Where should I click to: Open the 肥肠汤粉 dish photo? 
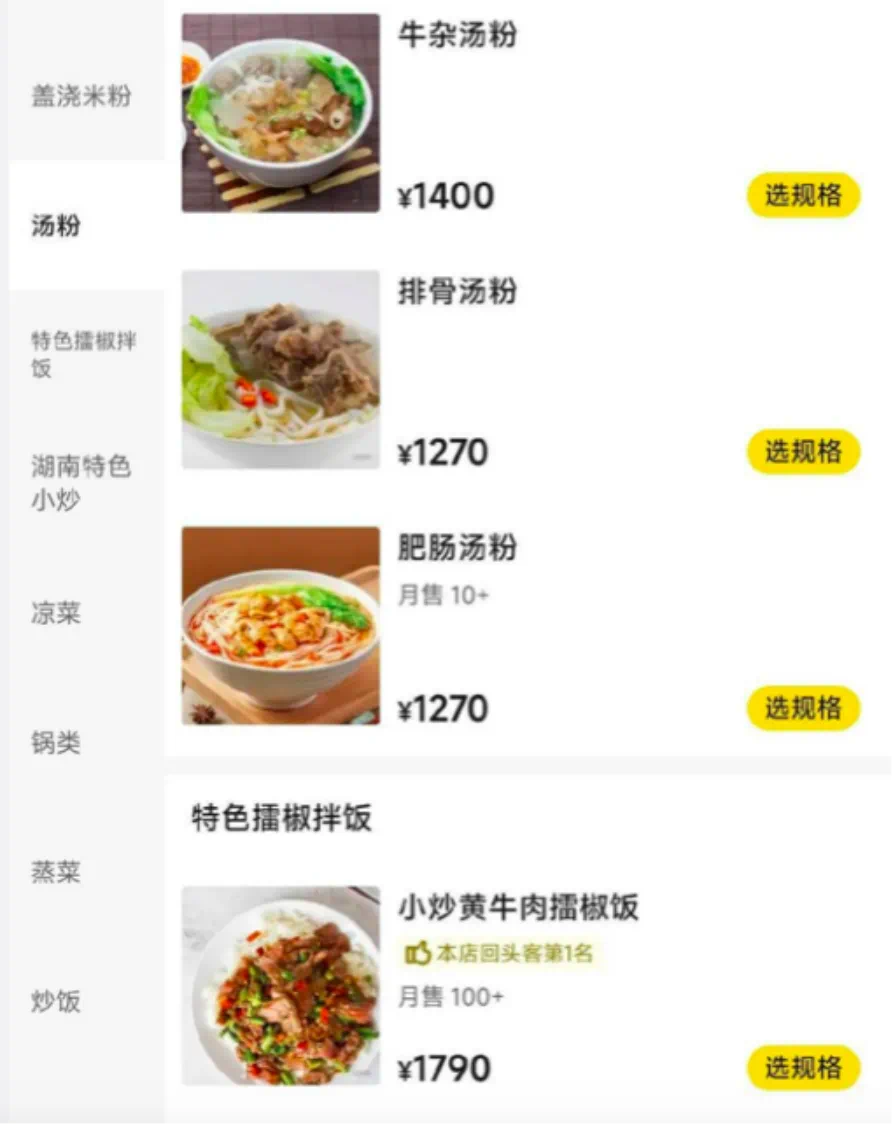coord(281,626)
